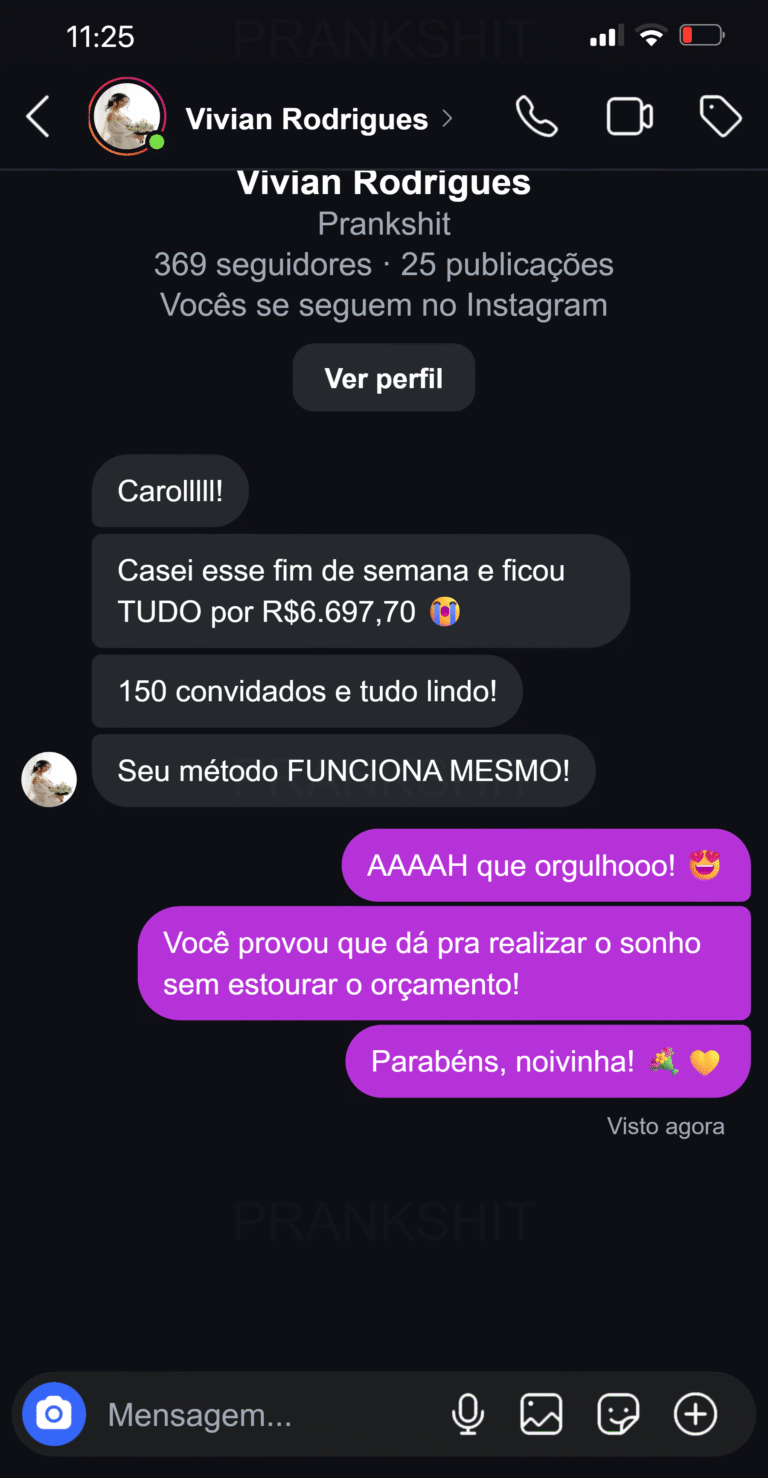Start a voice call with Vivian Rodrigues
This screenshot has width=768, height=1478.
[x=536, y=118]
